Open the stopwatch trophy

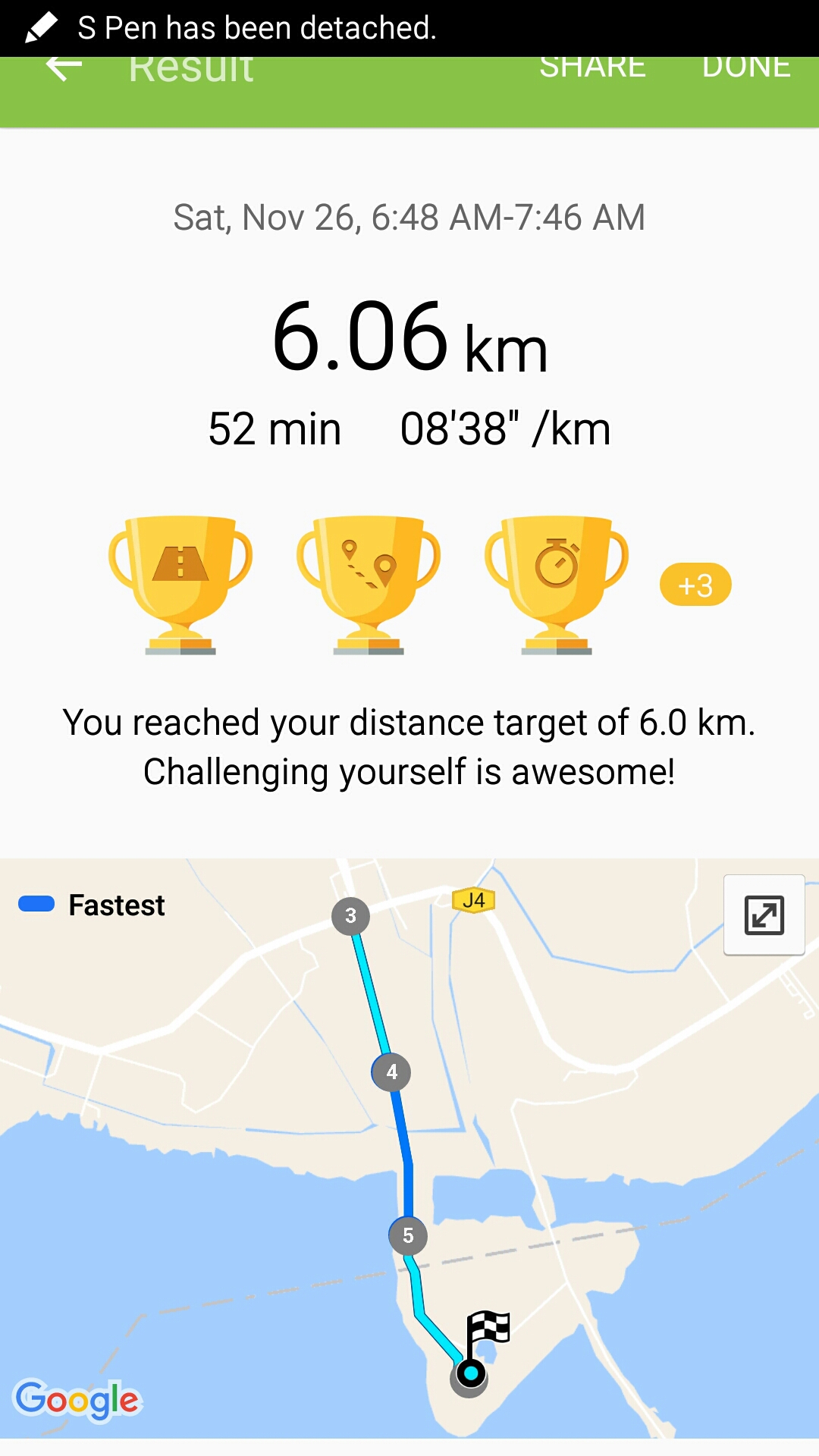tap(557, 585)
